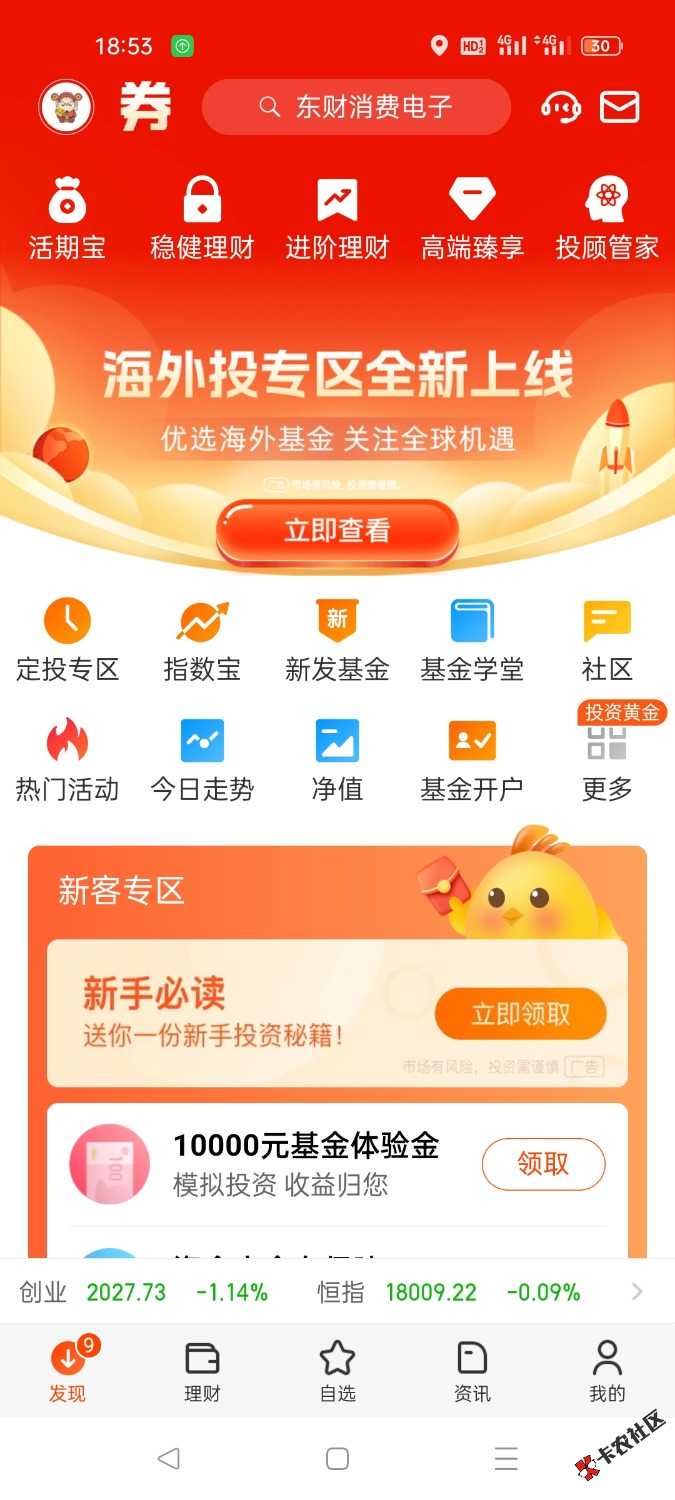Screen dimensions: 675x1500
Task: Go to 稳健理财
Action: [202, 218]
